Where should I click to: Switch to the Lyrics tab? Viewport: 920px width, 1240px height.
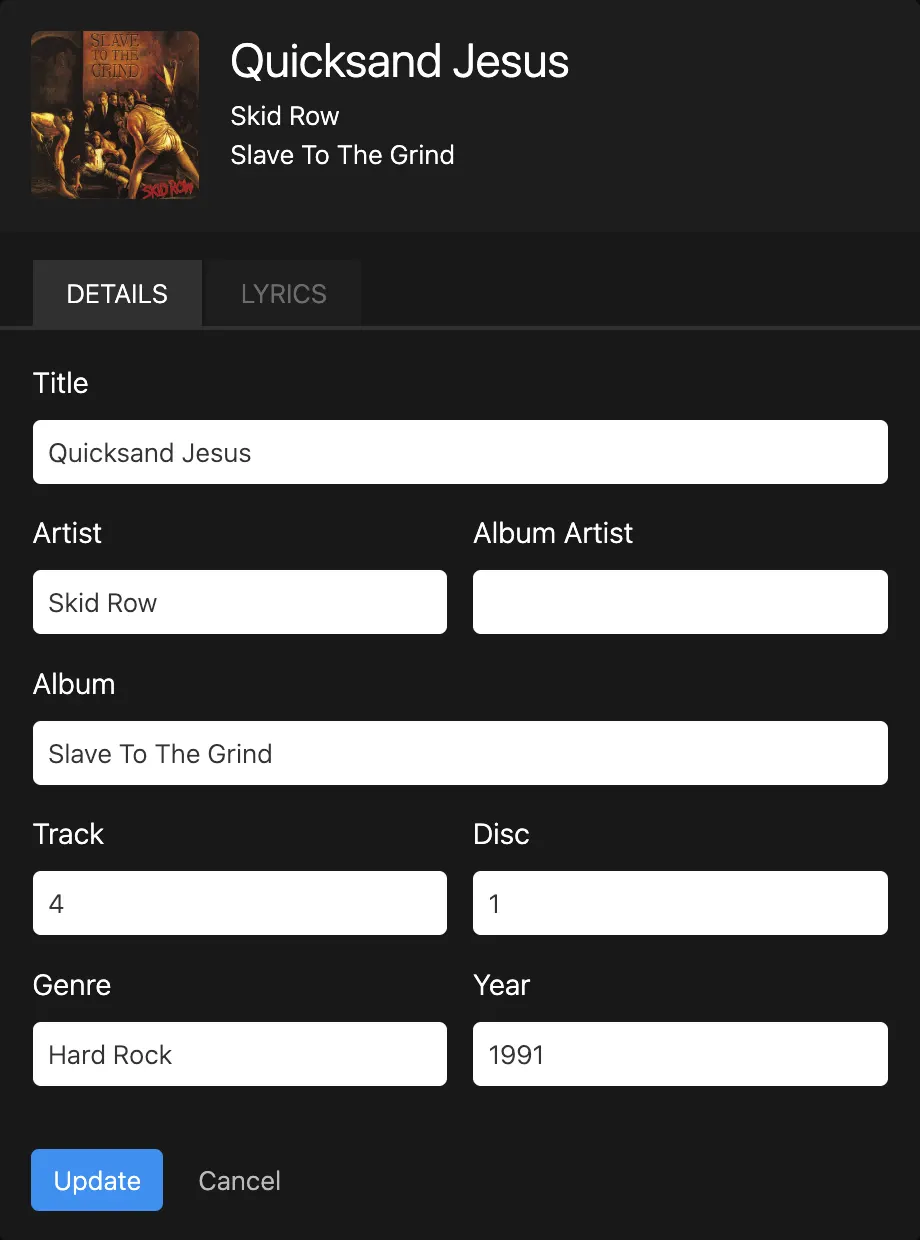pos(283,294)
